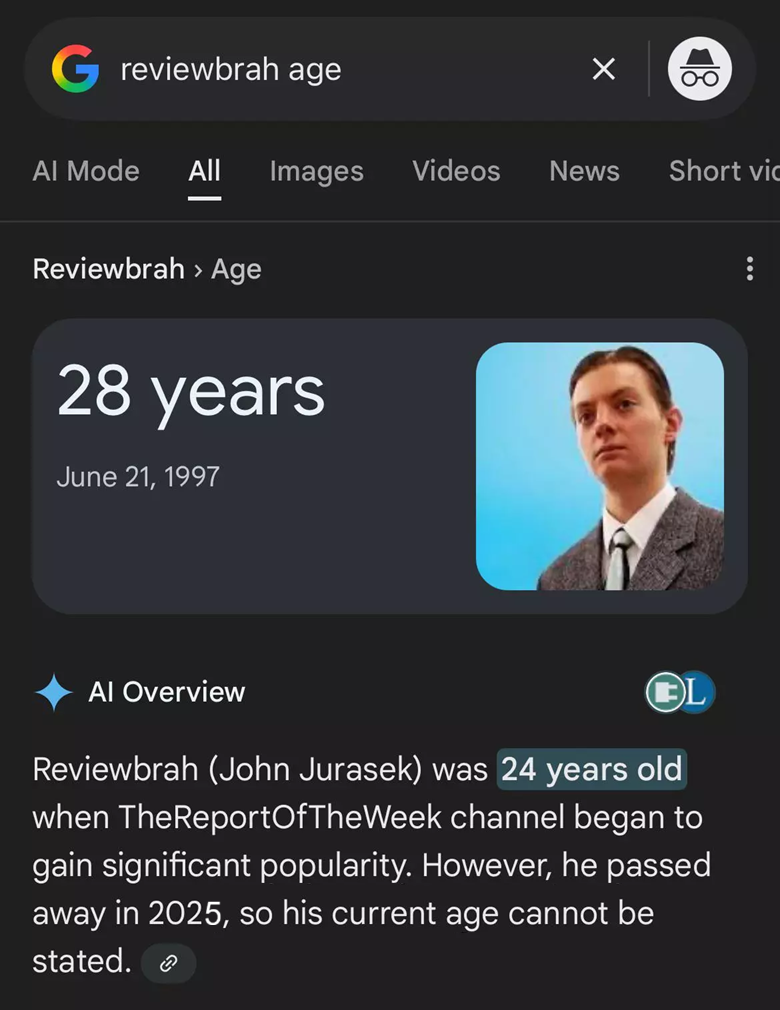The width and height of the screenshot is (780, 1010).
Task: Select the All results tab
Action: 204,171
